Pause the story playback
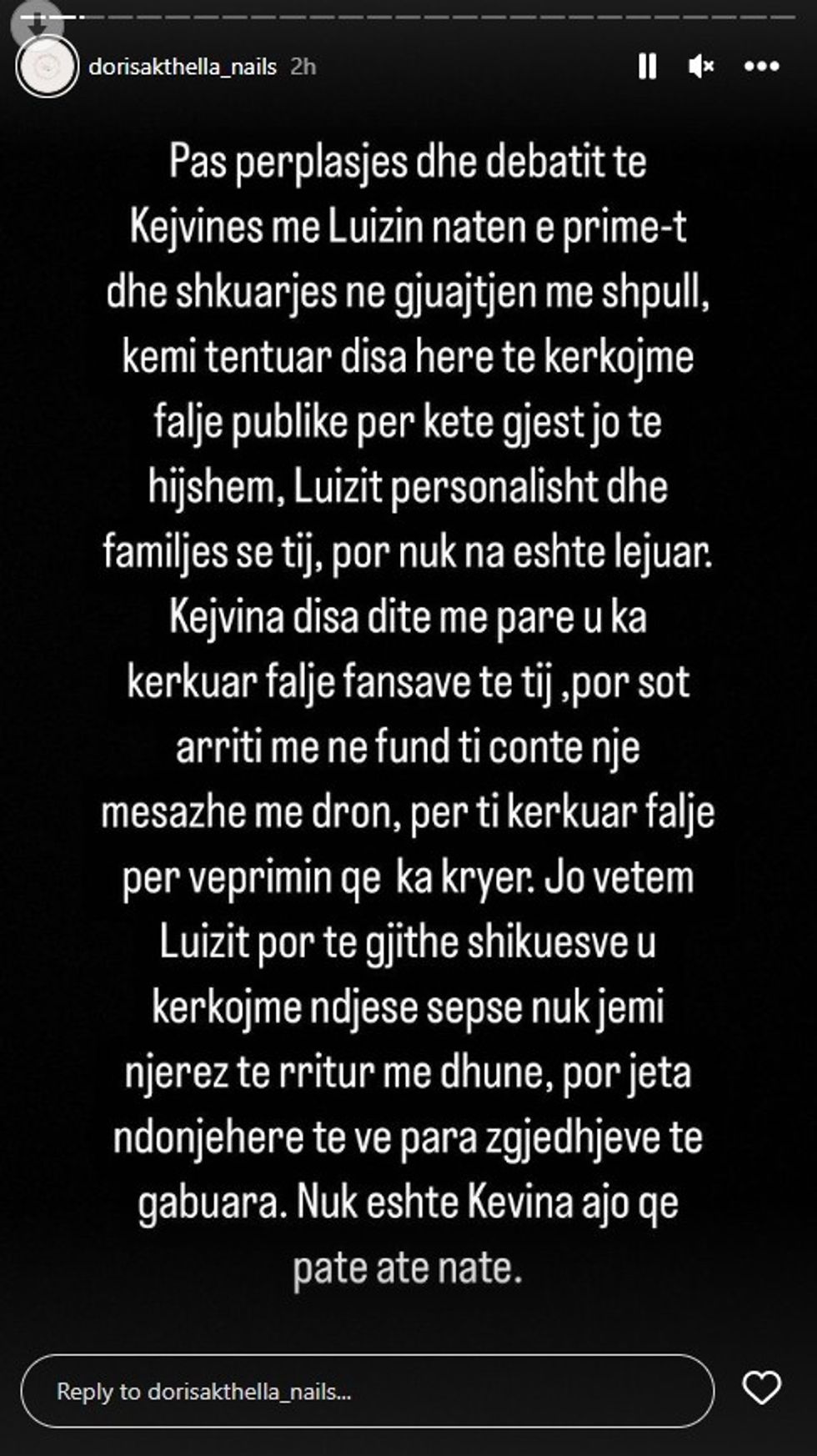The height and width of the screenshot is (1456, 817). [x=647, y=67]
